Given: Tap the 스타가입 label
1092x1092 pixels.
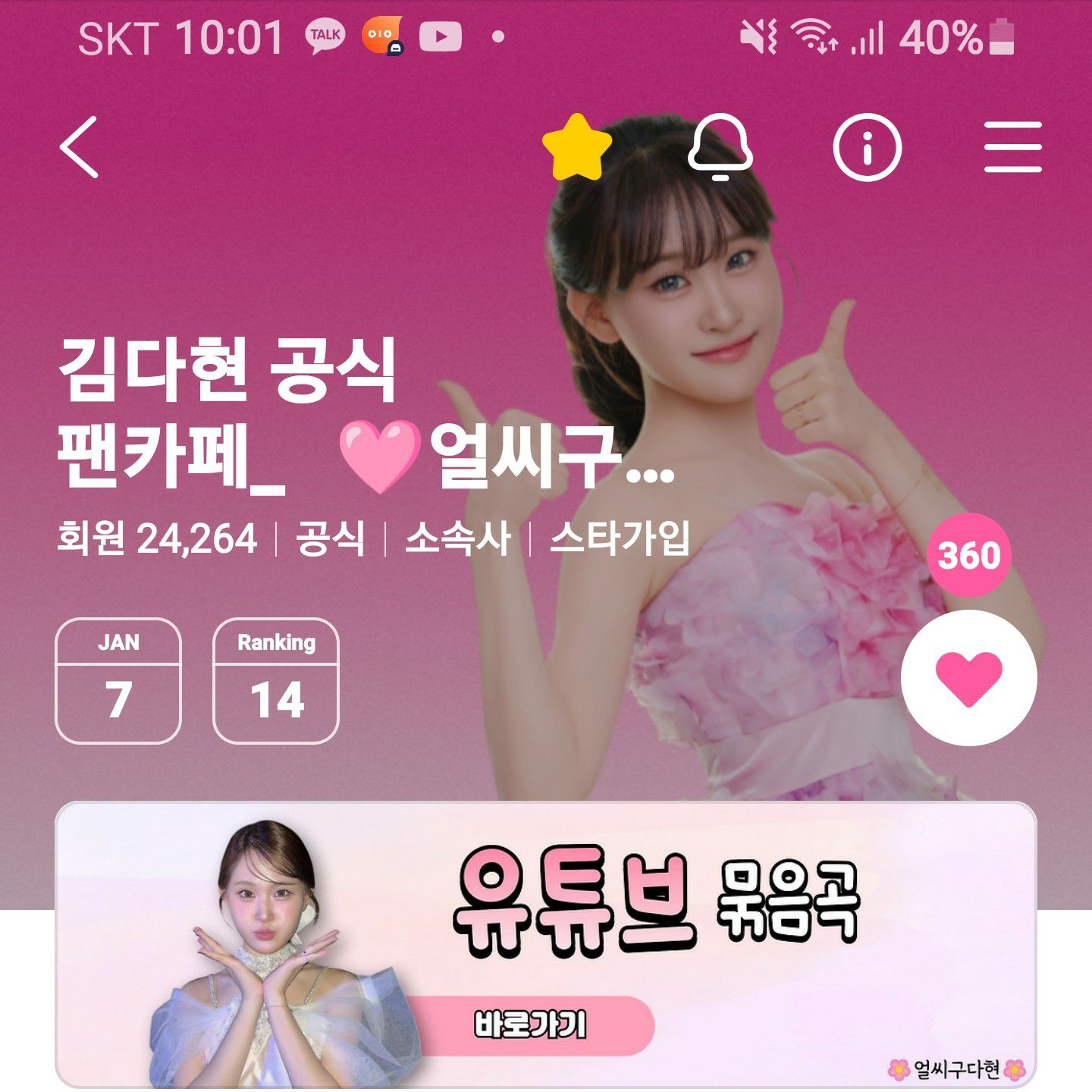Looking at the screenshot, I should point(620,539).
